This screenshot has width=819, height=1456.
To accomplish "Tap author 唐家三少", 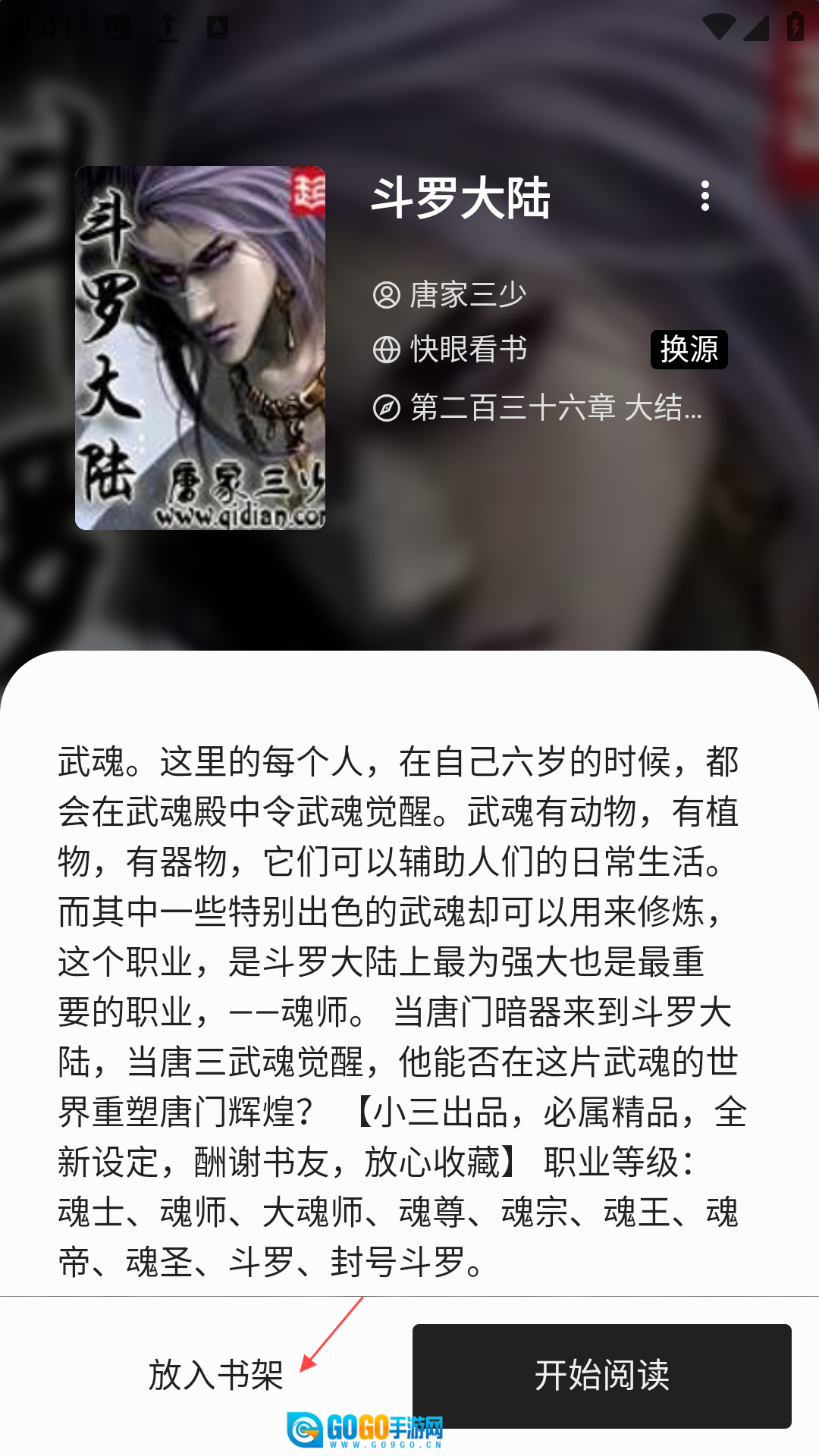I will 466,294.
